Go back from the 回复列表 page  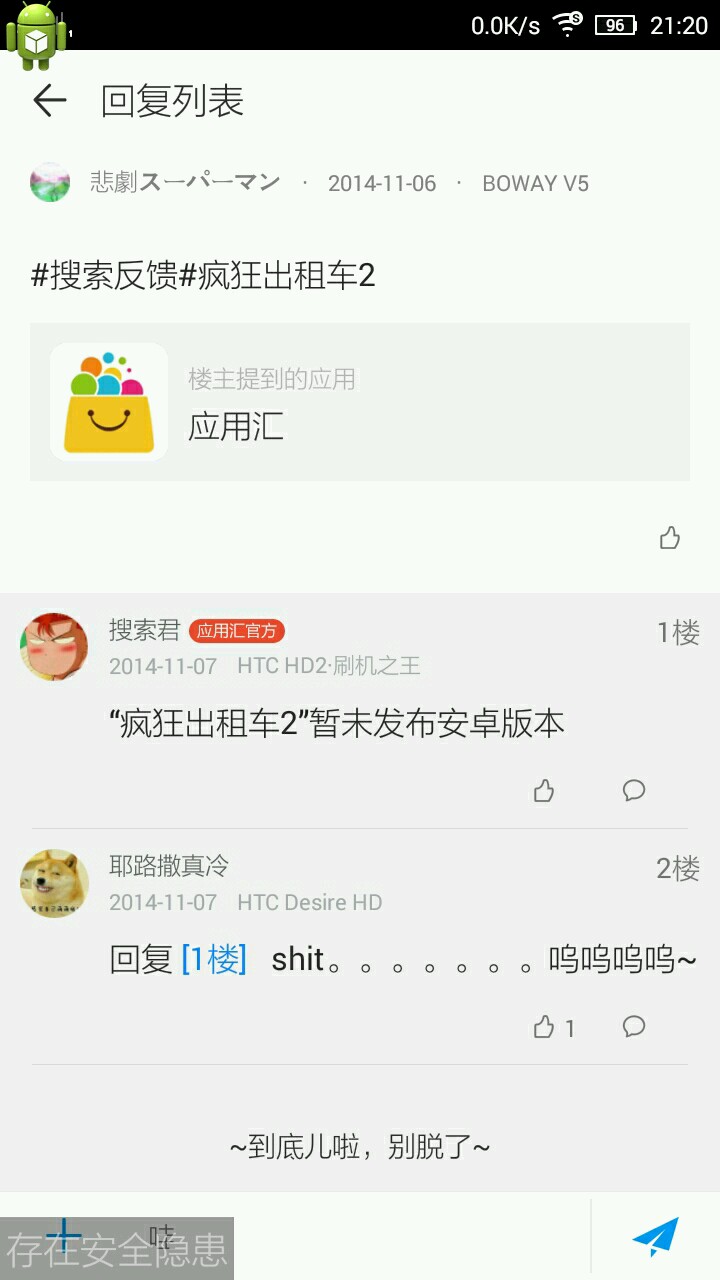click(49, 101)
